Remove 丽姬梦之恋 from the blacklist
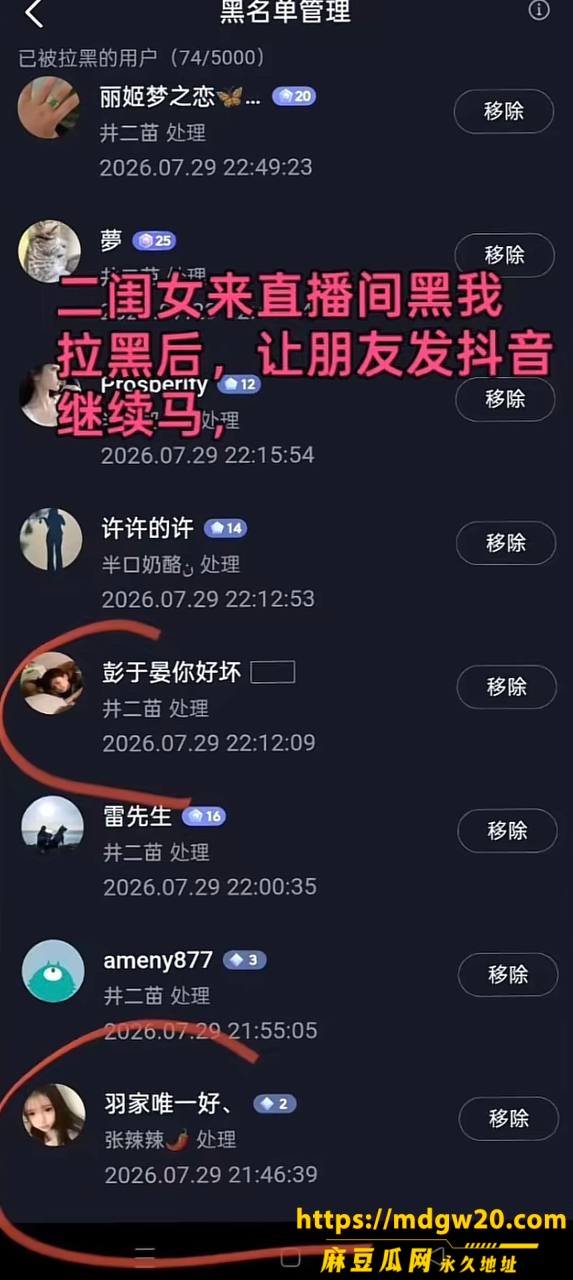573x1280 pixels. pos(504,111)
